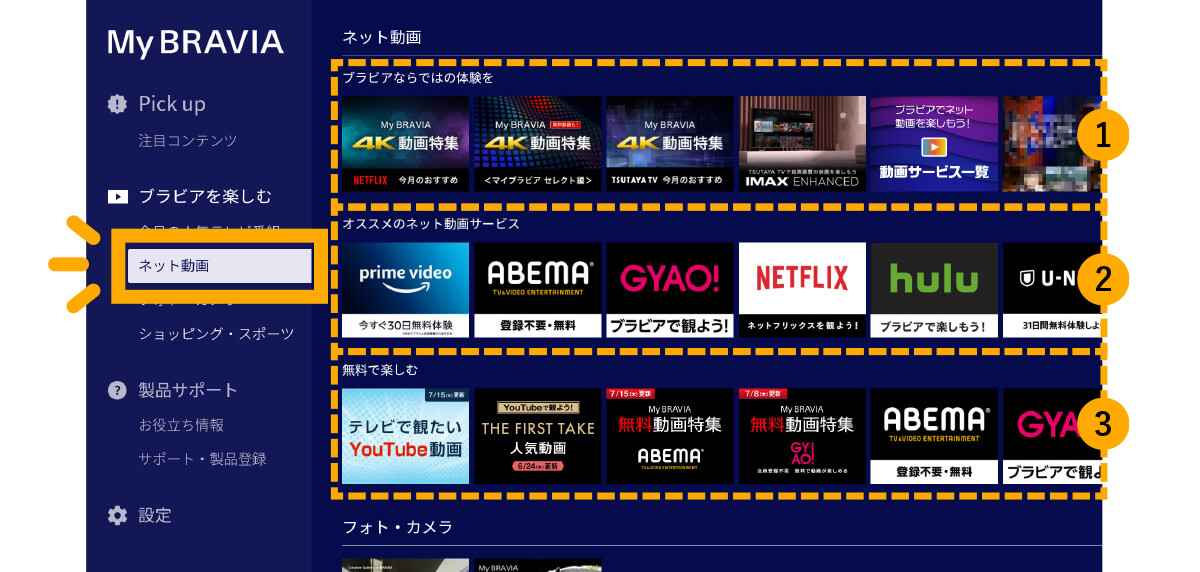Open 無料動画特集 GYAO tile

tap(801, 436)
